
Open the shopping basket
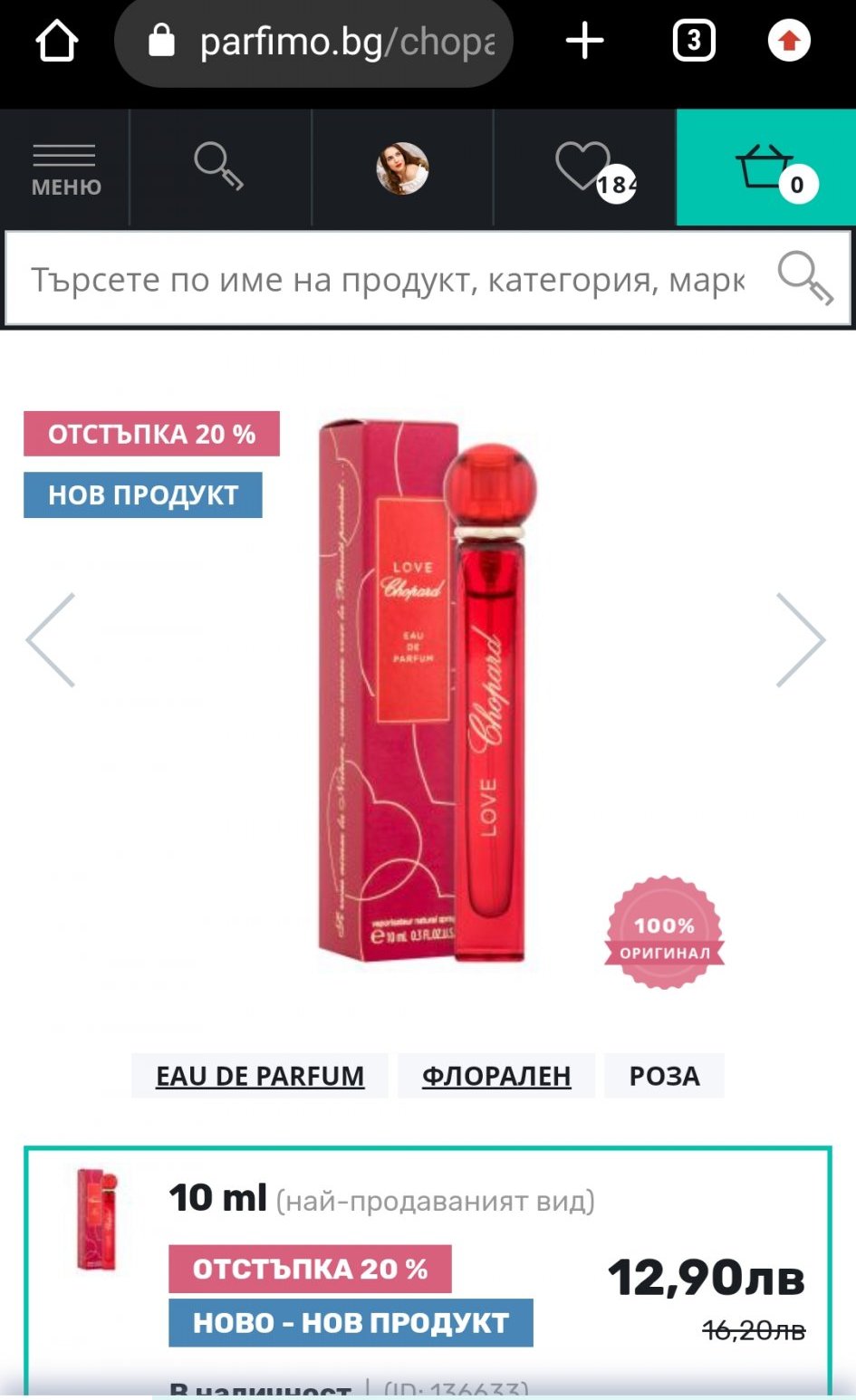point(766,168)
